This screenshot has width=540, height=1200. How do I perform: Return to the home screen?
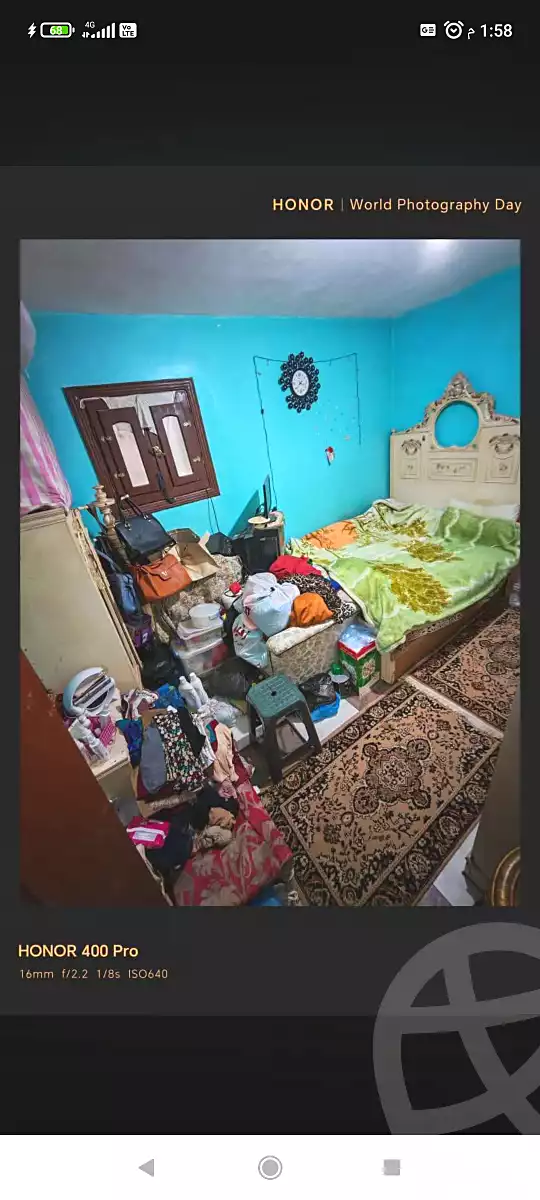click(x=269, y=1167)
